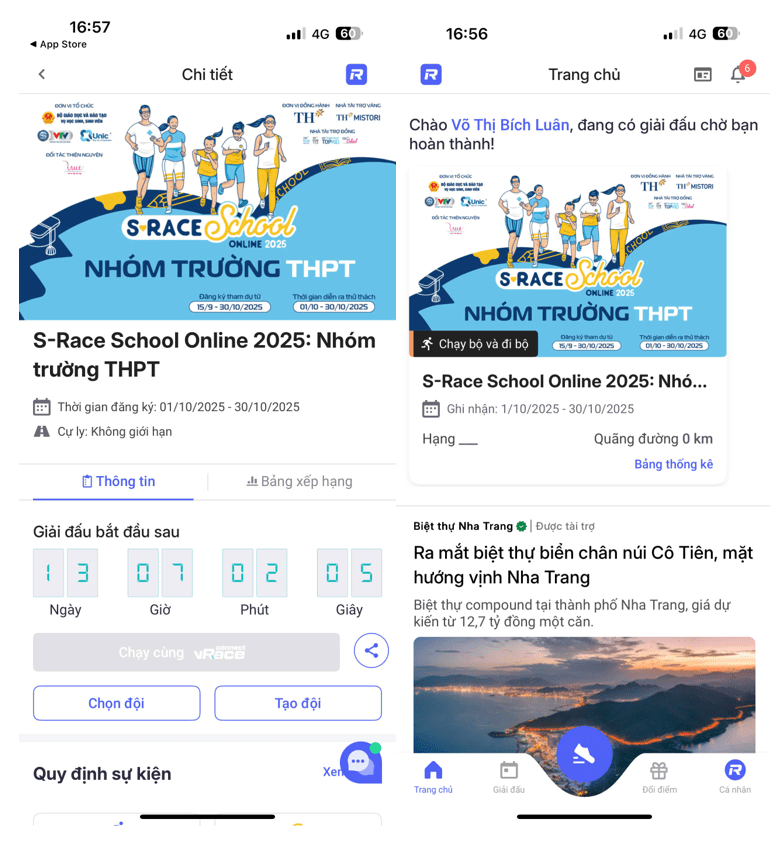
Task: Switch to the Giải đấu tab
Action: [508, 777]
